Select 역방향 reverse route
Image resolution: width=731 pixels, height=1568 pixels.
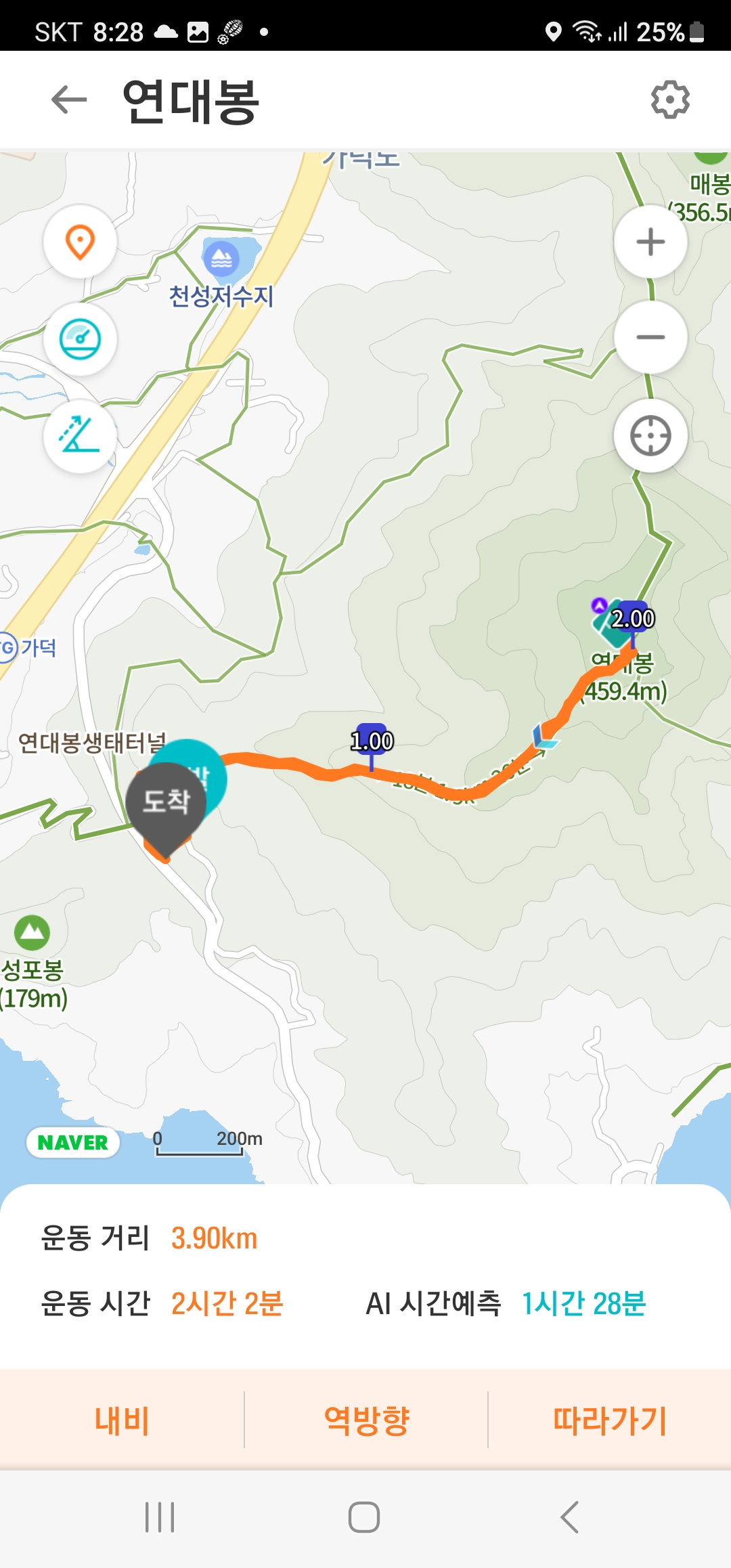[x=366, y=1420]
